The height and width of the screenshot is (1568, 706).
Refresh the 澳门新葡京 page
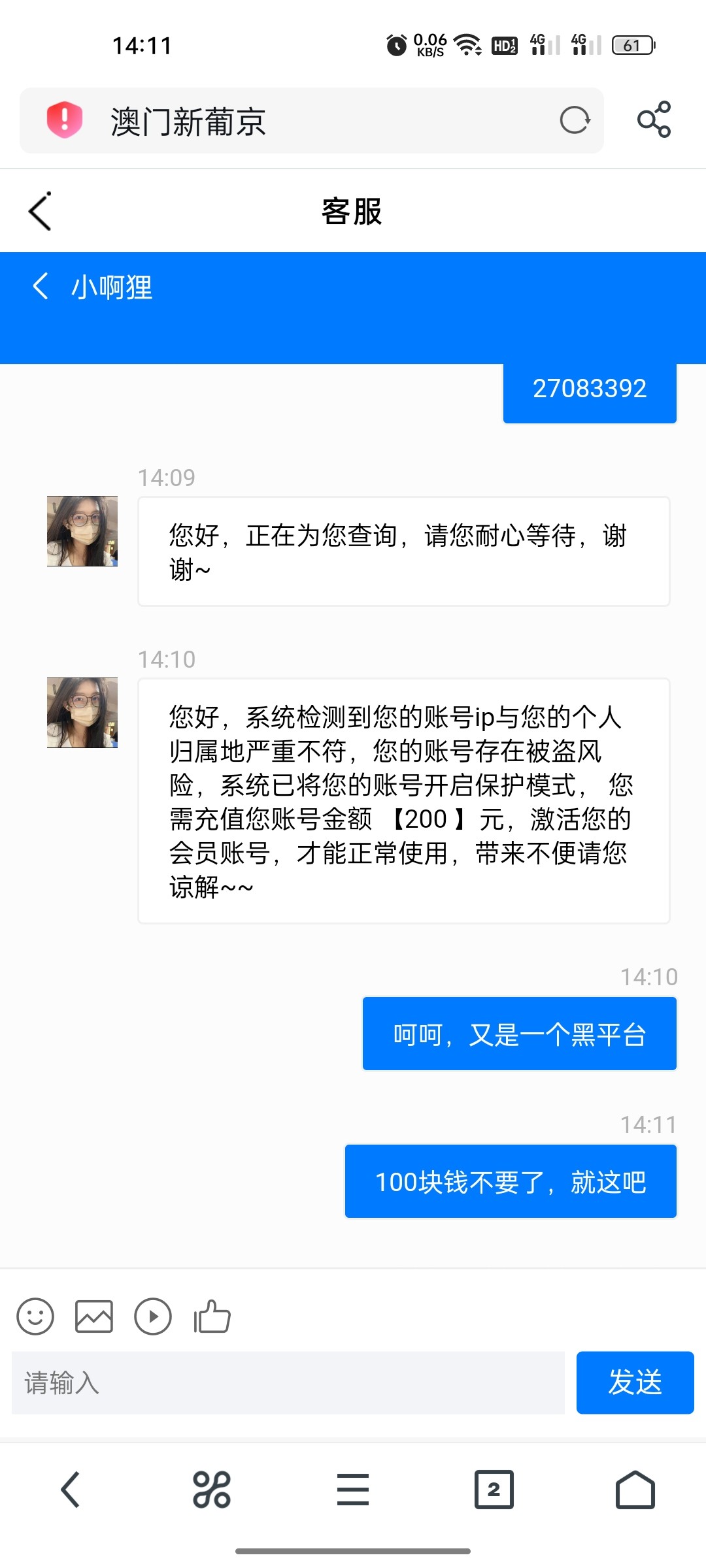pos(574,121)
